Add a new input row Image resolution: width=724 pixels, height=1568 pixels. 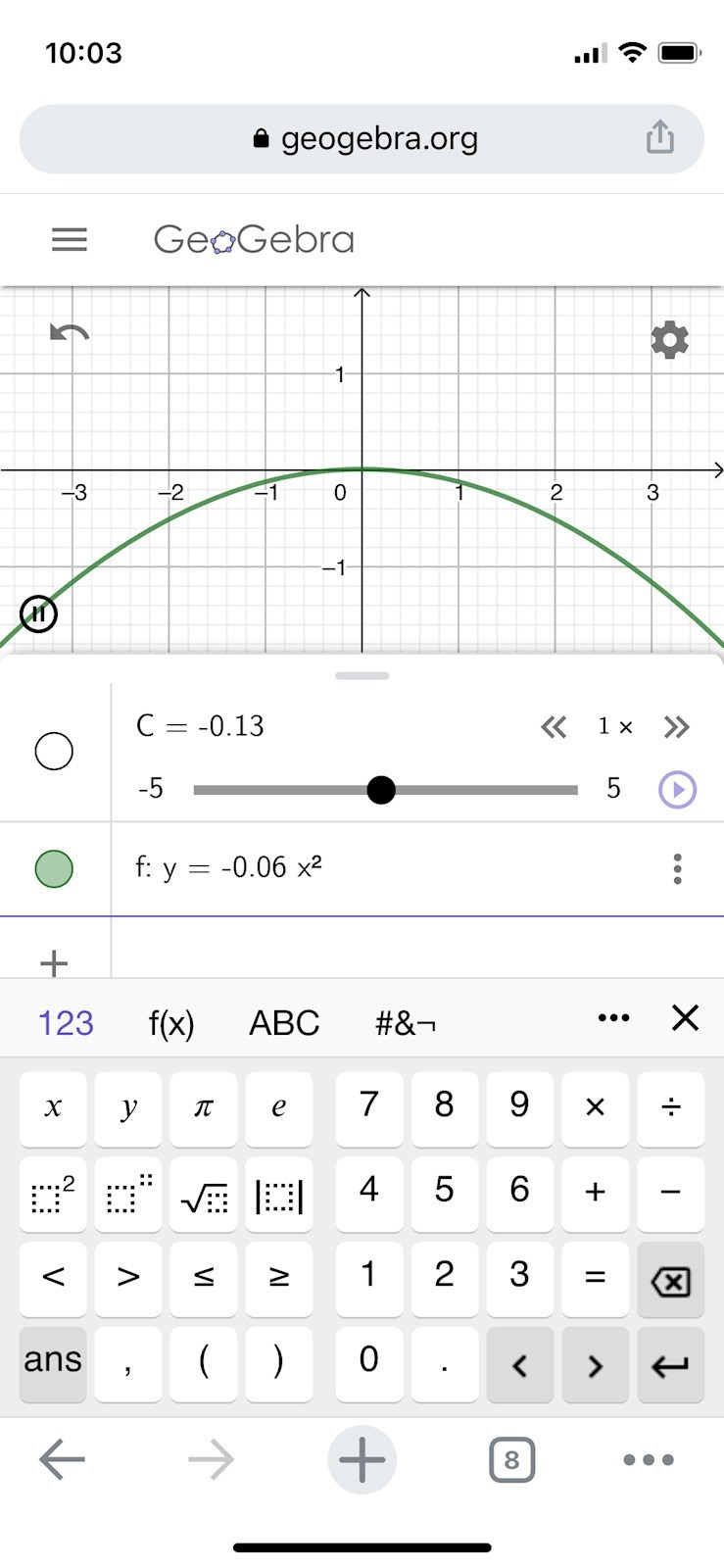[54, 963]
